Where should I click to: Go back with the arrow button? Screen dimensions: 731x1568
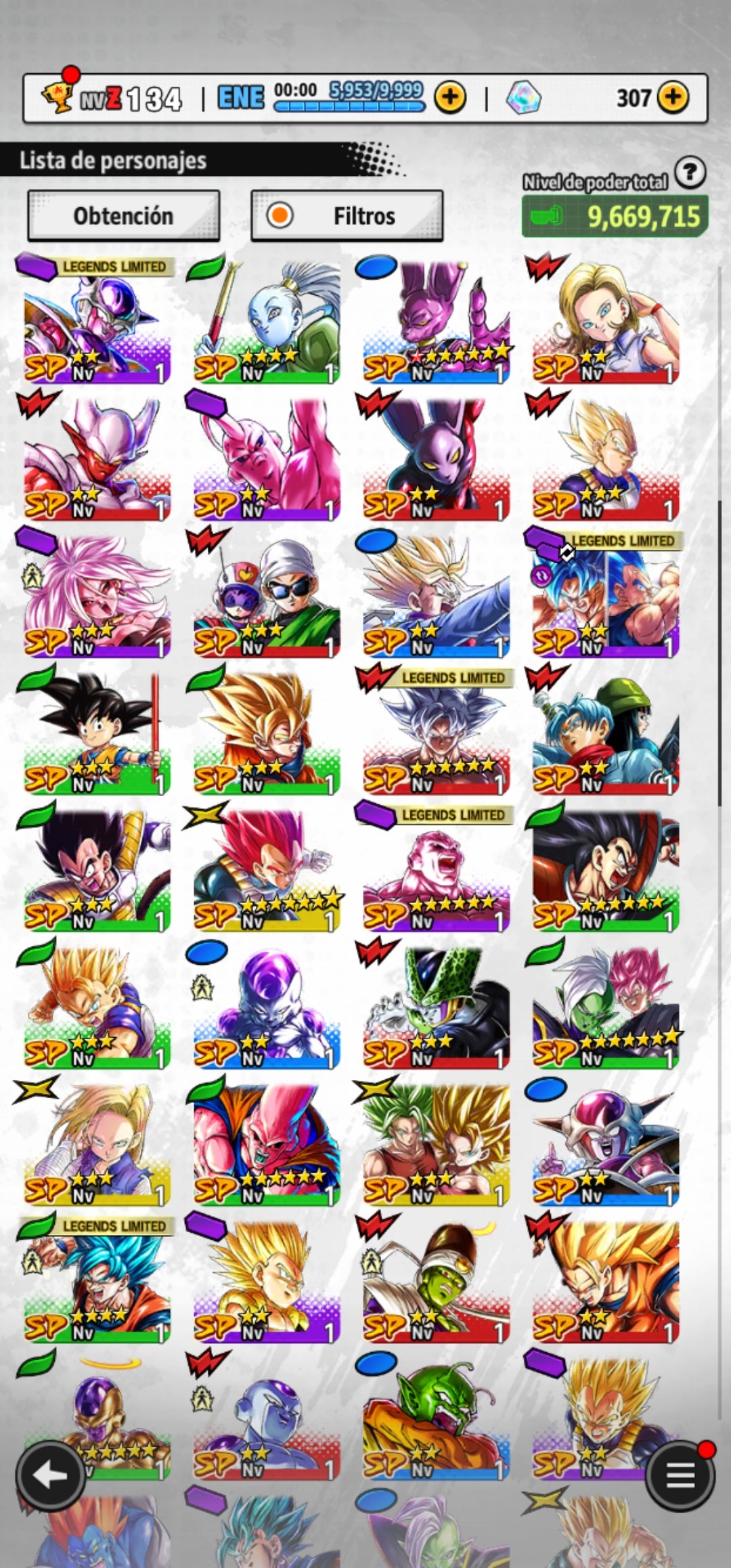50,1475
